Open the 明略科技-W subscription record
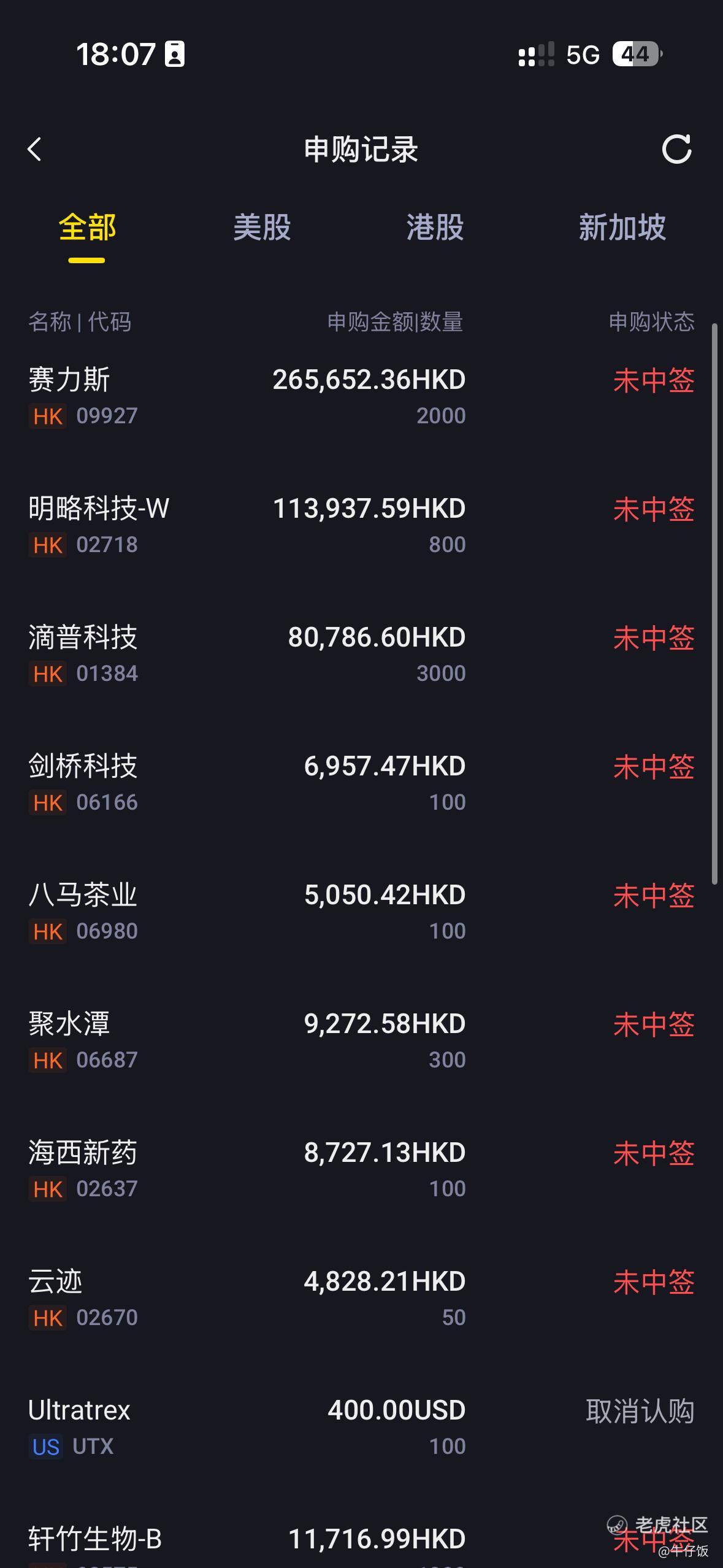Screen dimensions: 723x1568 (361, 525)
